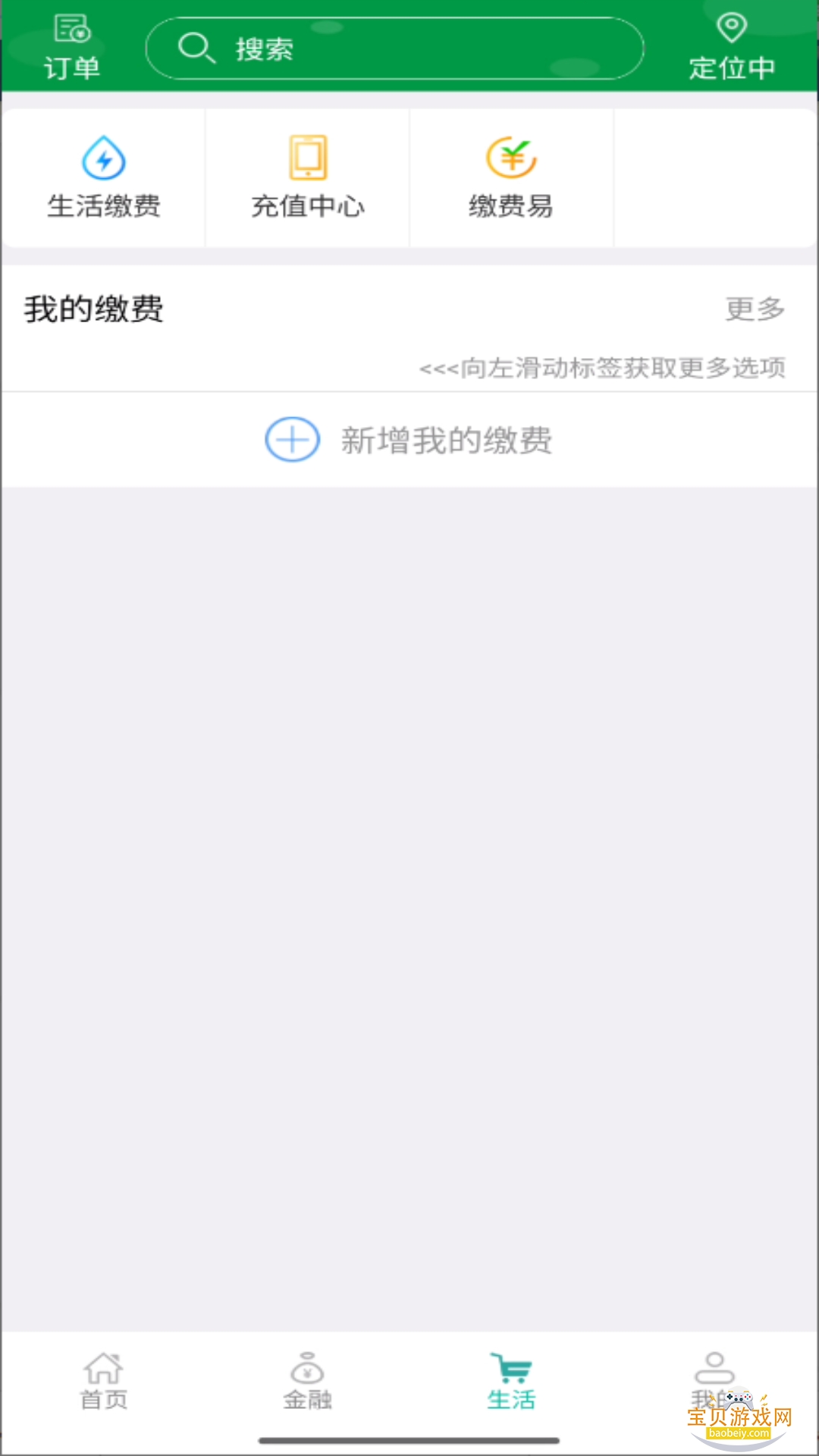Open 更多 next to 我的缴费
The image size is (819, 1456).
click(755, 309)
